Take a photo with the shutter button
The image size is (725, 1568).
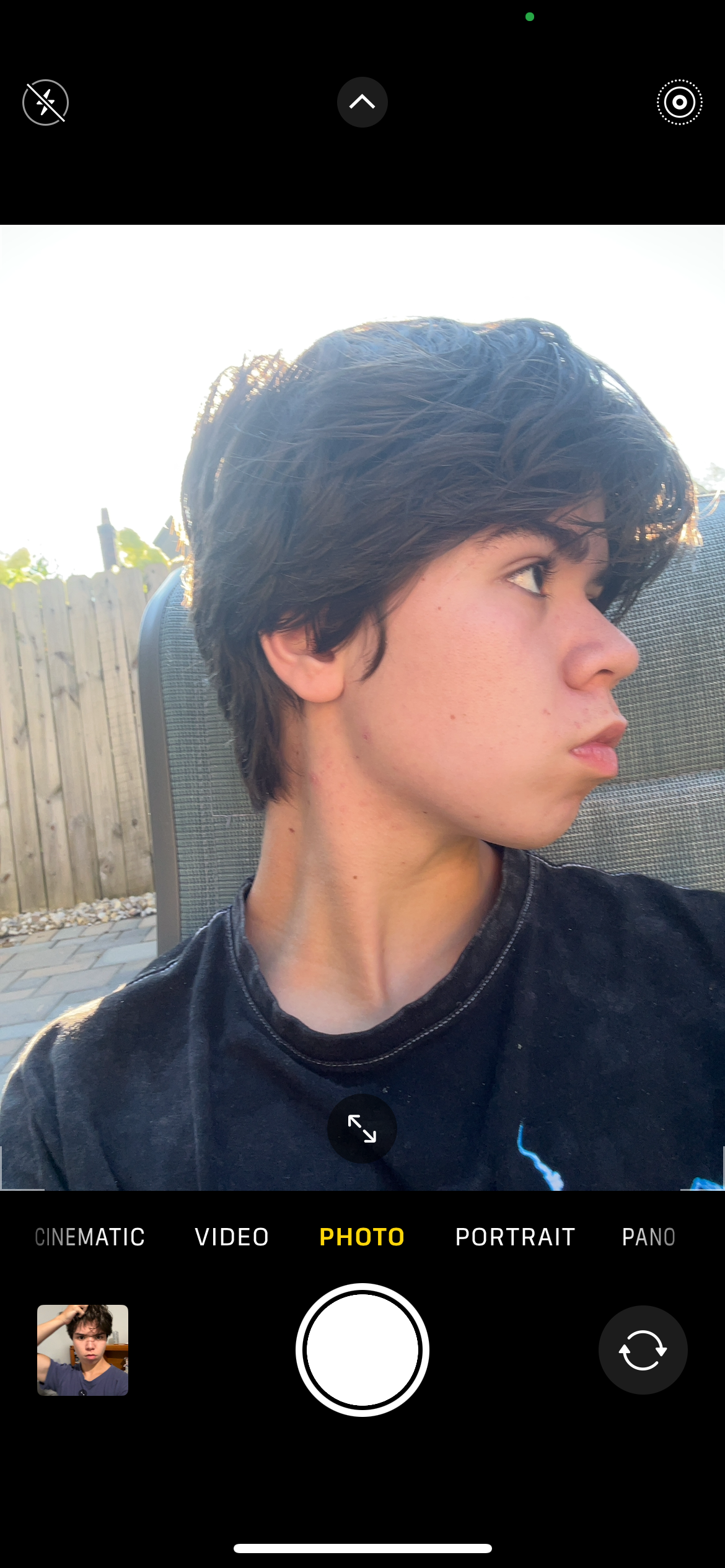[x=362, y=1350]
